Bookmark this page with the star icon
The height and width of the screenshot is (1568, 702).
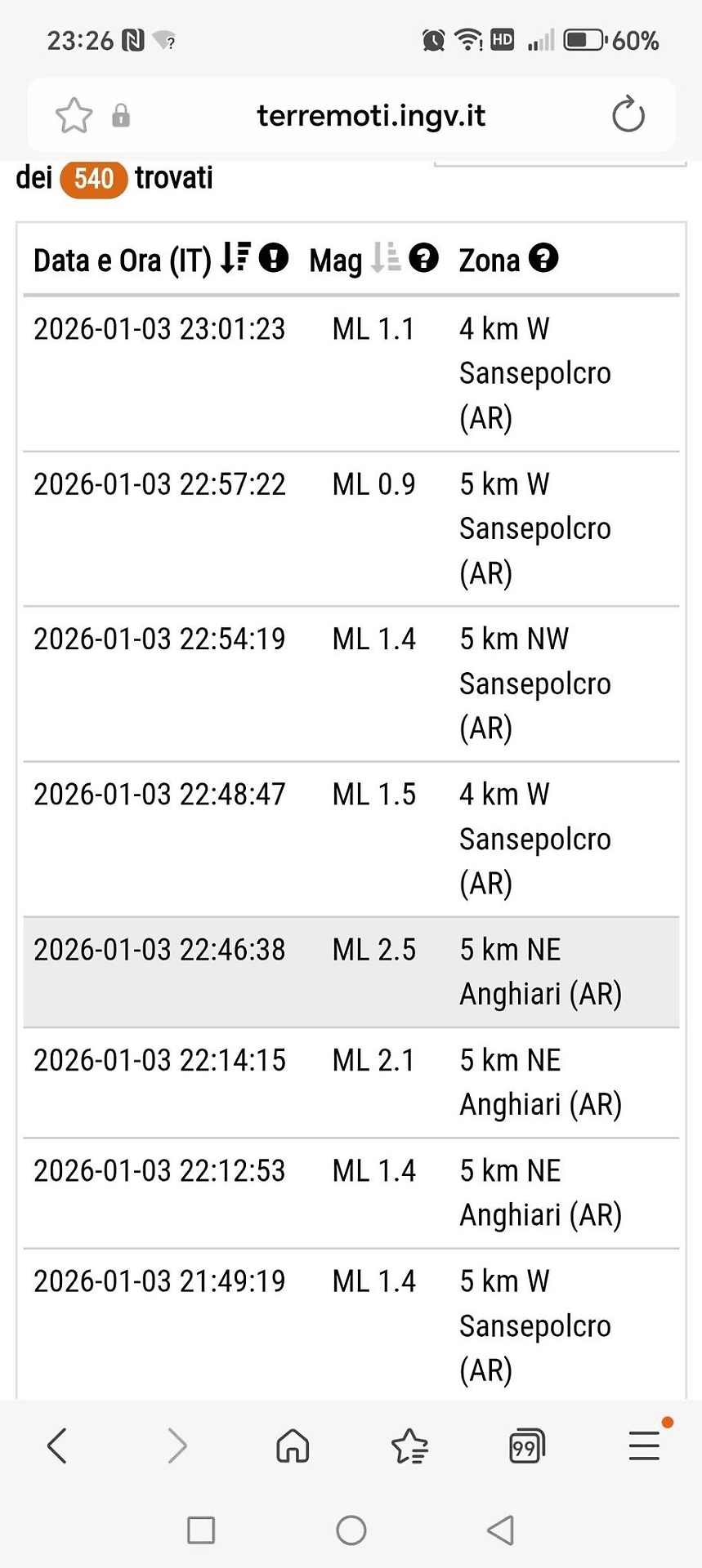[x=74, y=115]
